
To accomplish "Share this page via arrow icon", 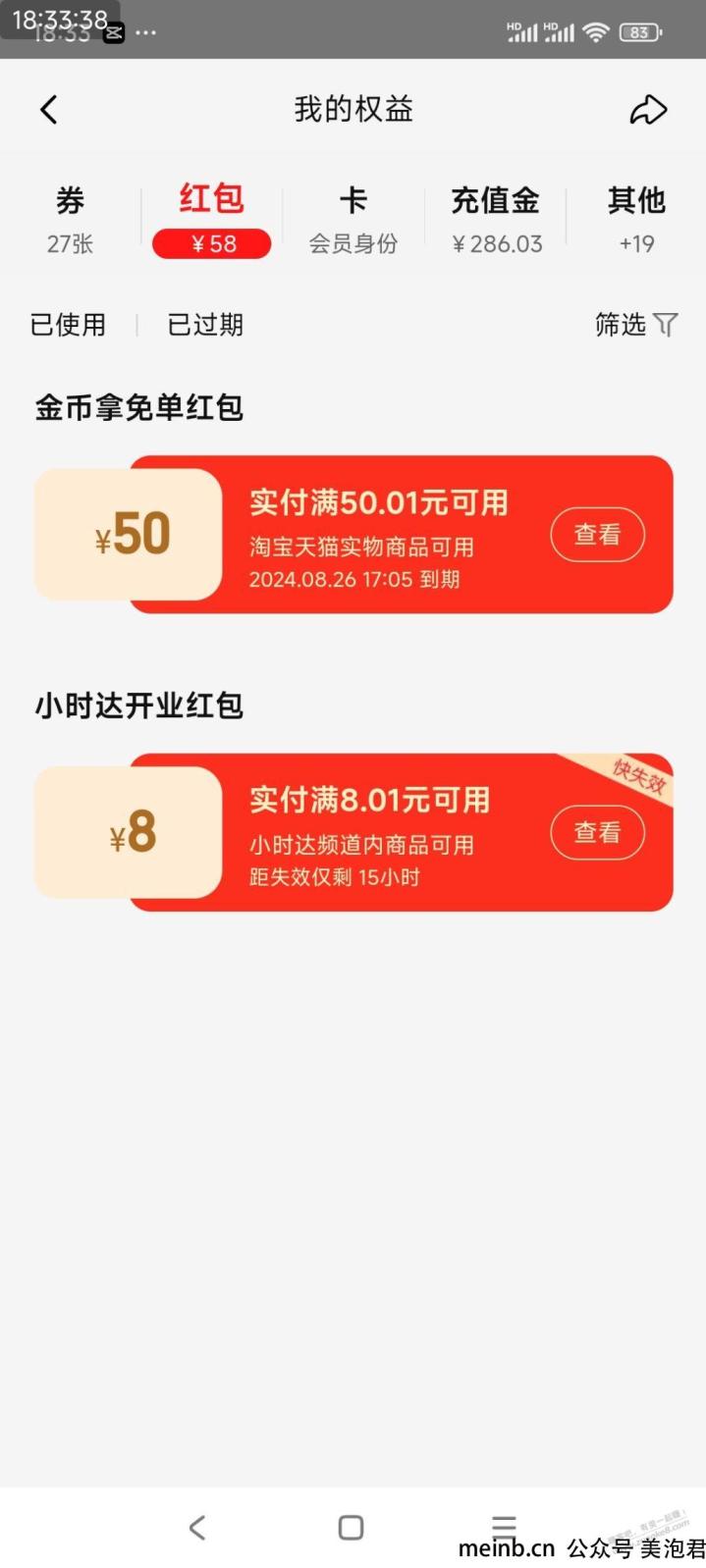I will click(x=648, y=110).
